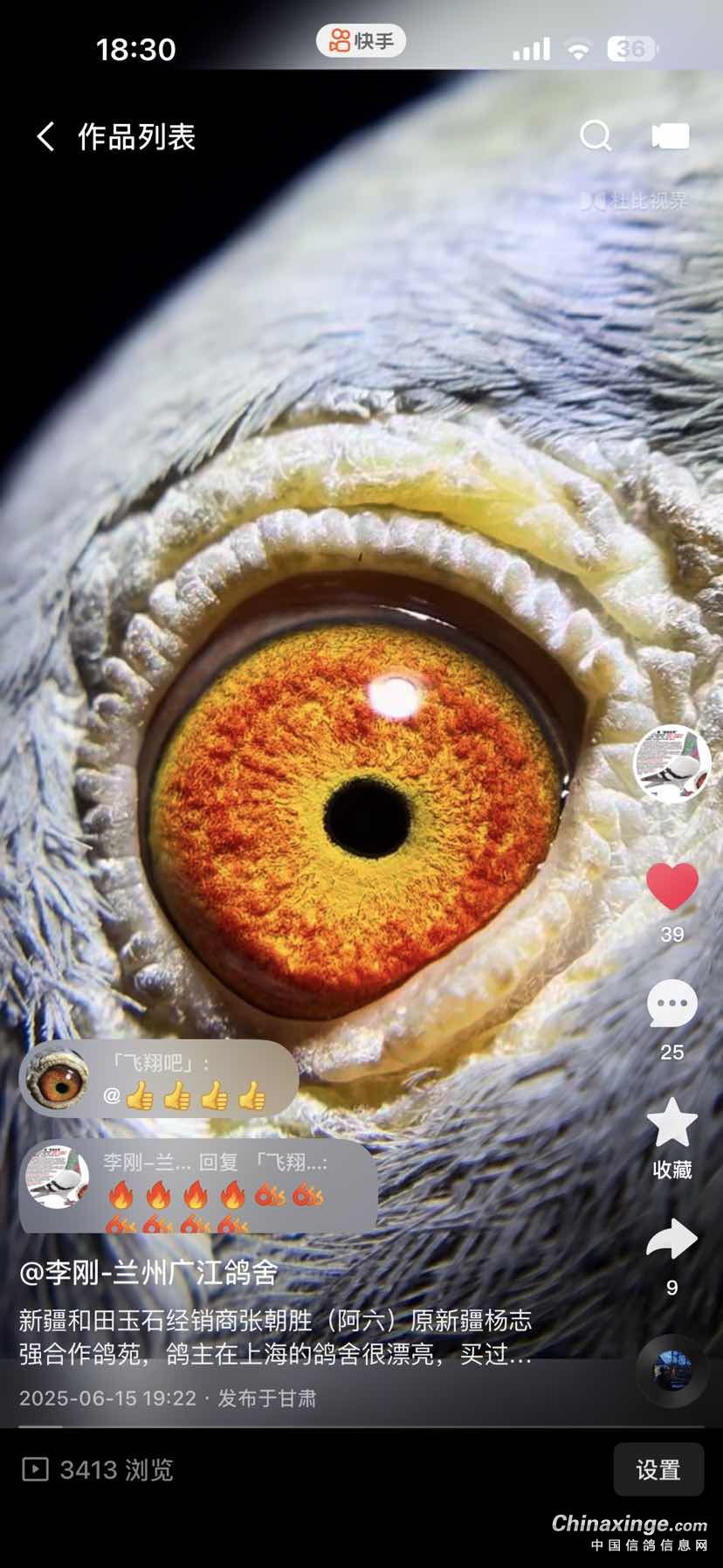Open the comment by 「飞翔吧」

tap(159, 1080)
